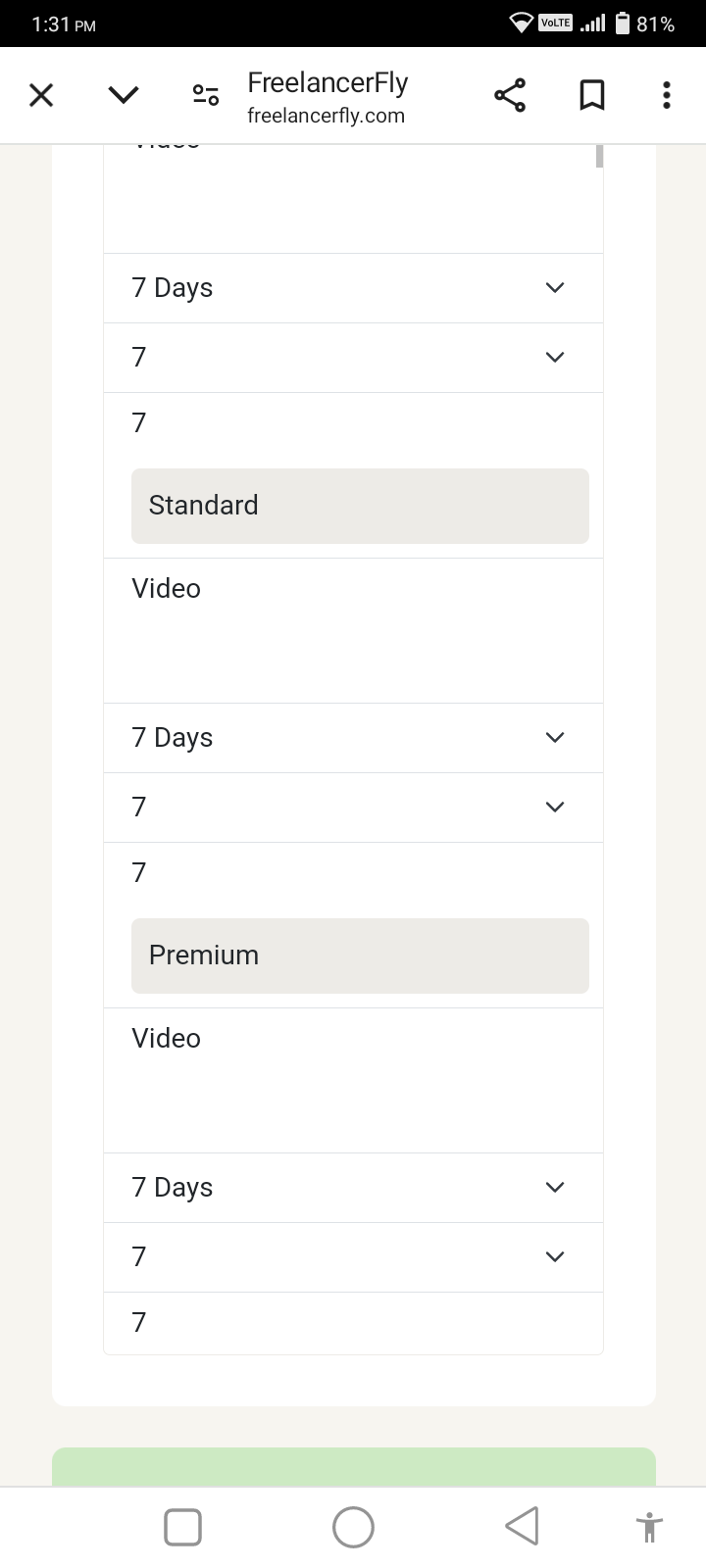Expand the 7 dropdown in the Premium package
This screenshot has width=706, height=1568.
(353, 1257)
